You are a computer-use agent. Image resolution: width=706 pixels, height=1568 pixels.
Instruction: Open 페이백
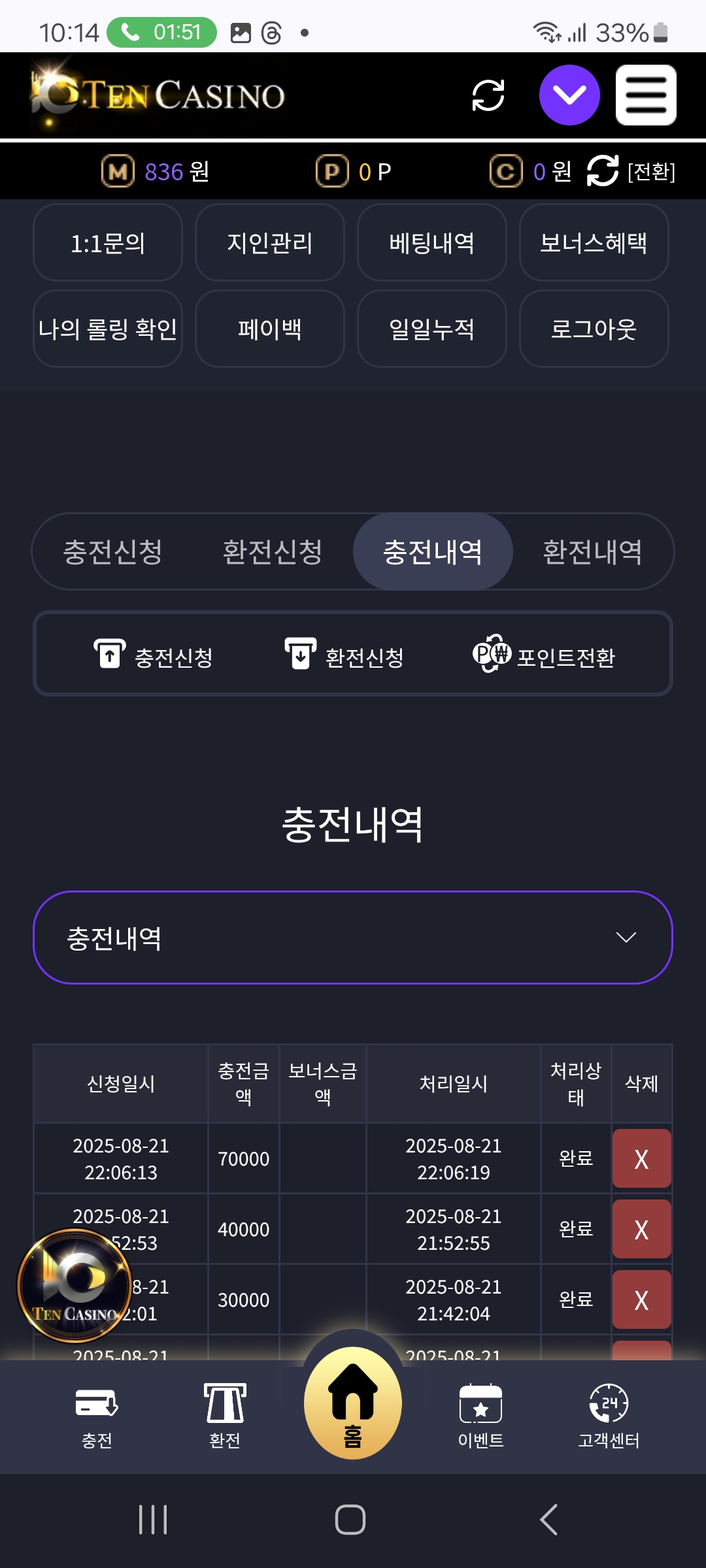point(270,329)
